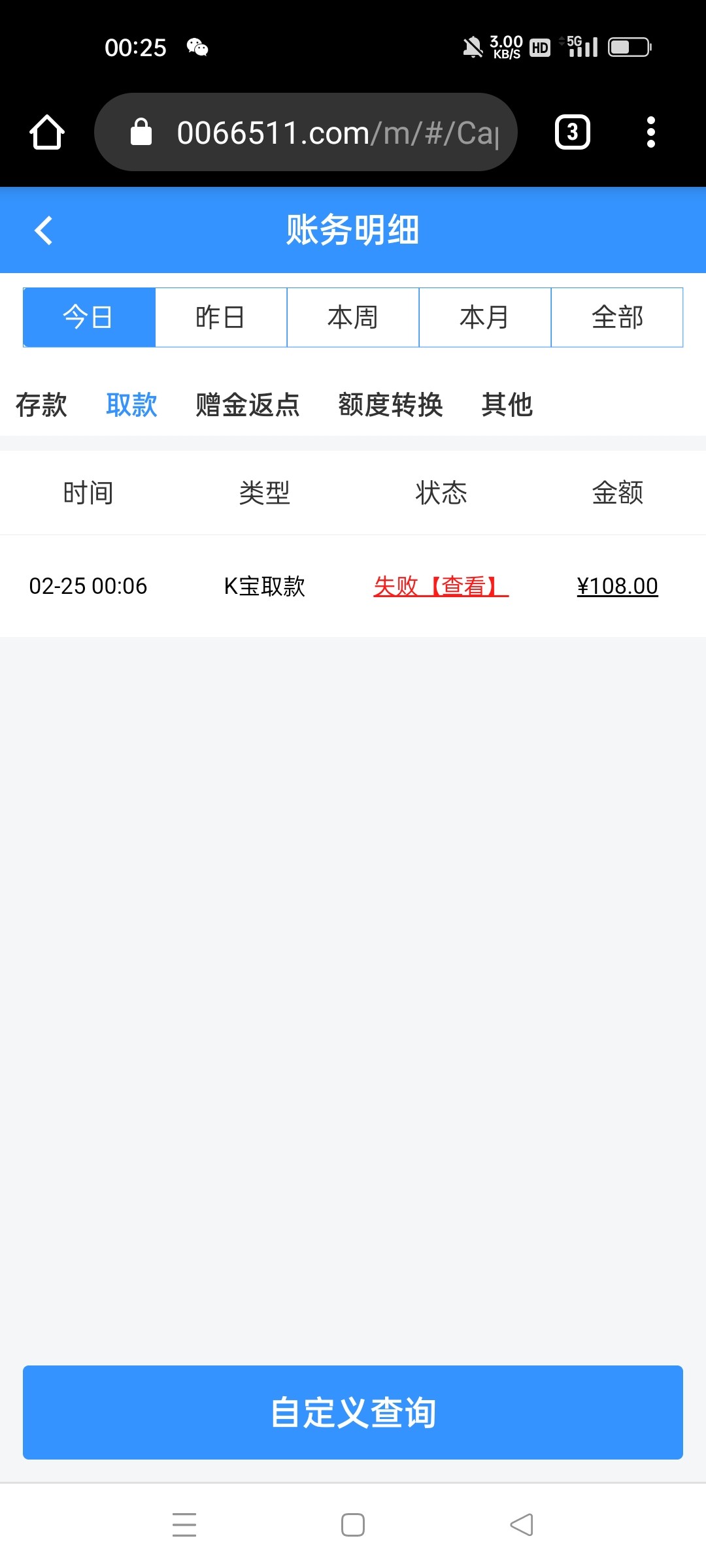This screenshot has height=1568, width=706.
Task: Switch to the 存款 category
Action: pyautogui.click(x=41, y=405)
